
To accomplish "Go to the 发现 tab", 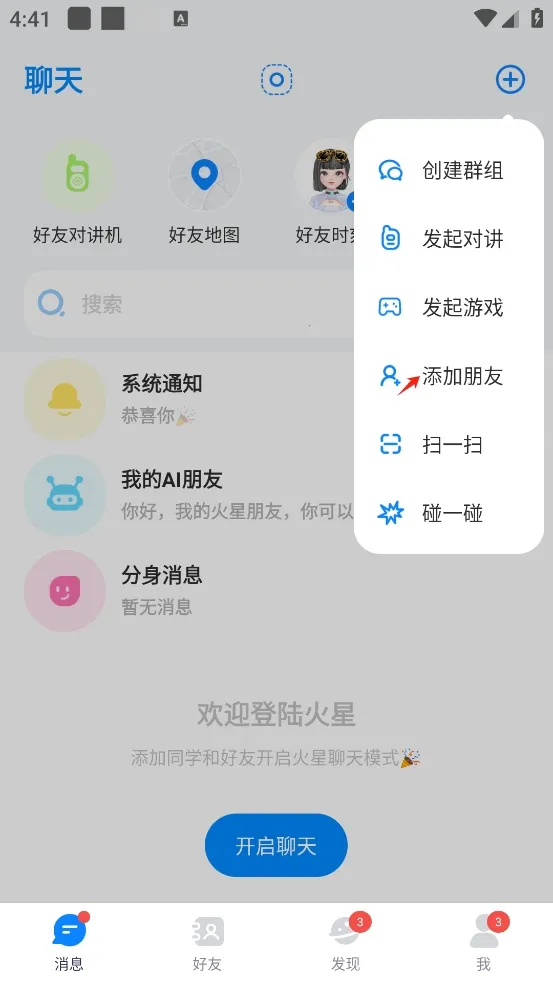I will pos(346,942).
